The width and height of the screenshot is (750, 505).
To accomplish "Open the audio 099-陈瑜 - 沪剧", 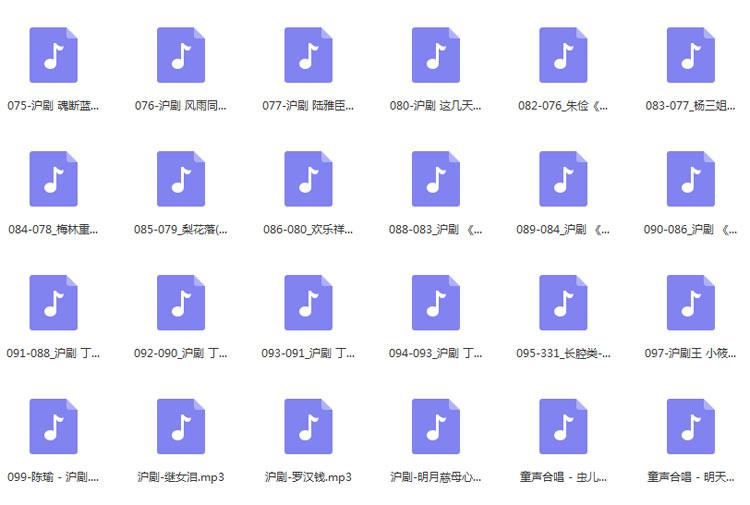I will [x=54, y=427].
